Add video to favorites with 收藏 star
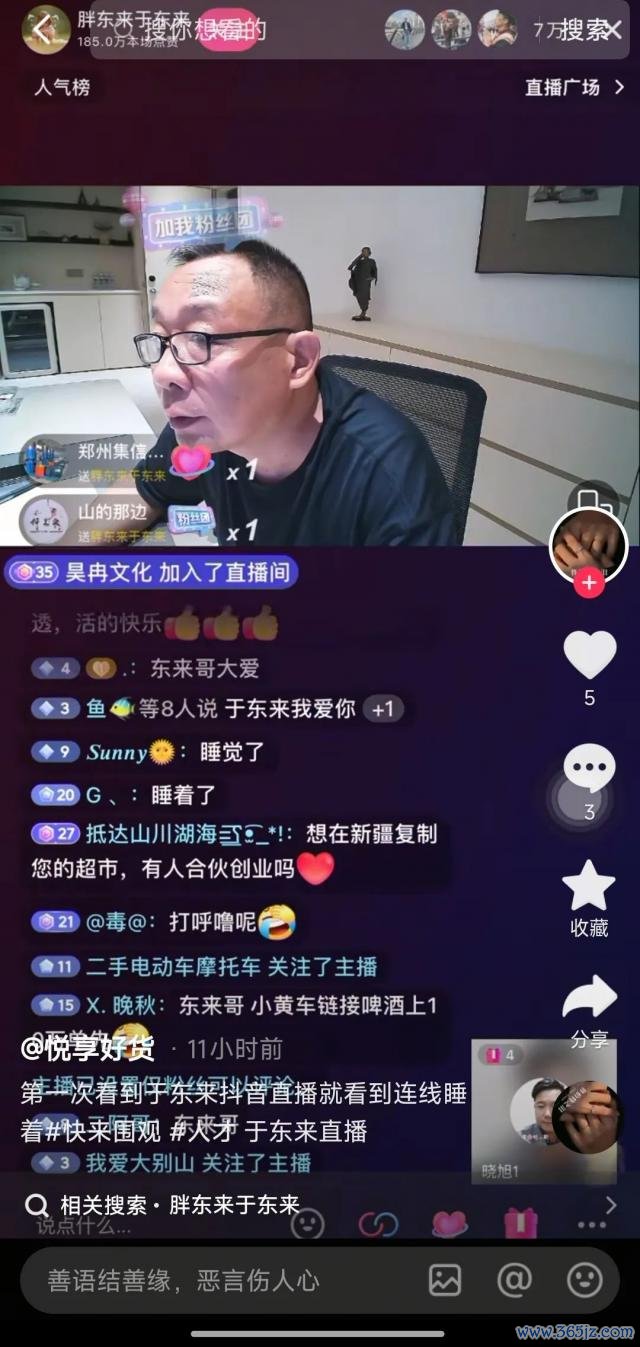Image resolution: width=640 pixels, height=1347 pixels. 589,889
